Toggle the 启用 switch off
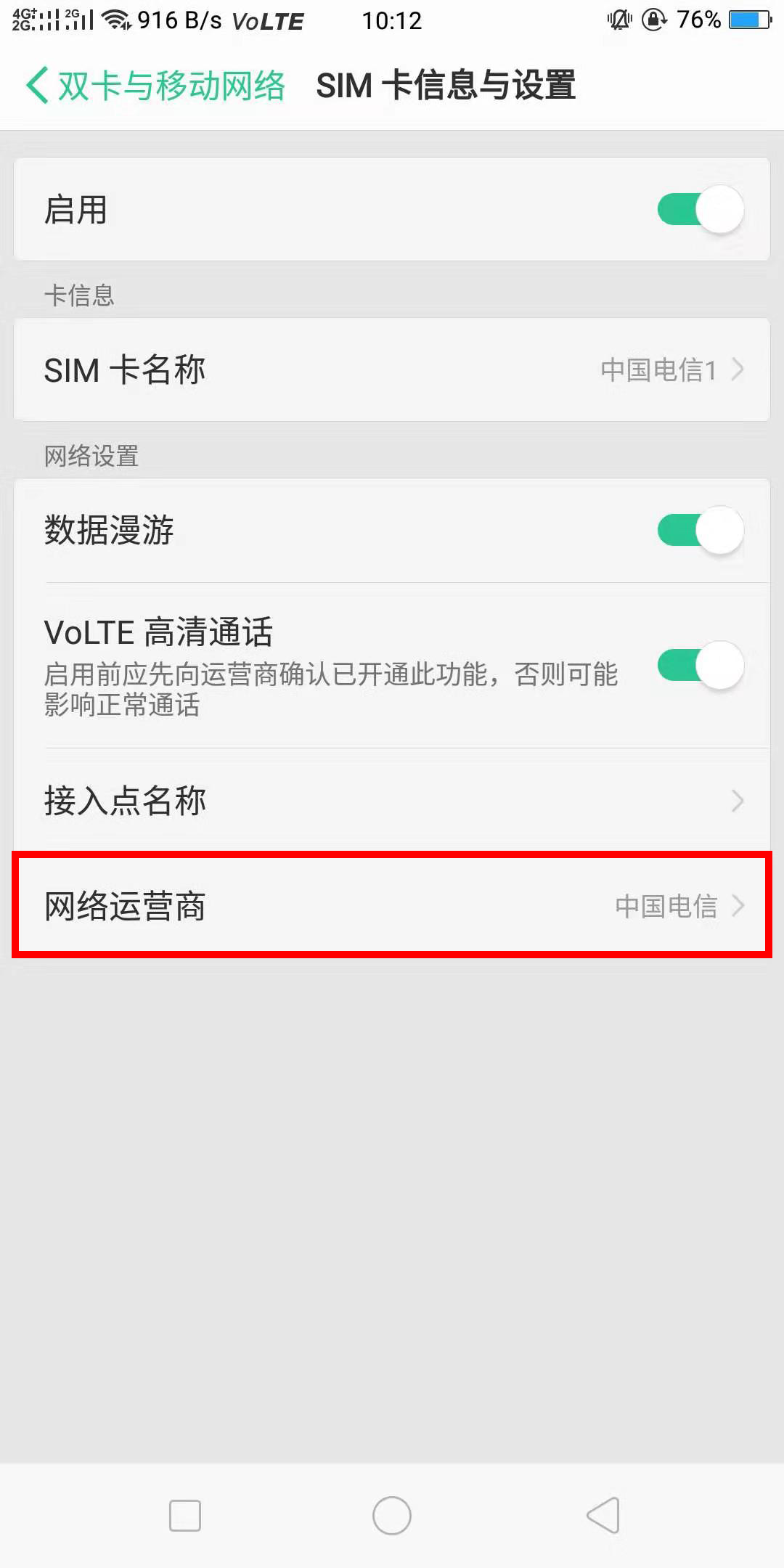This screenshot has height=1568, width=784. (x=701, y=210)
